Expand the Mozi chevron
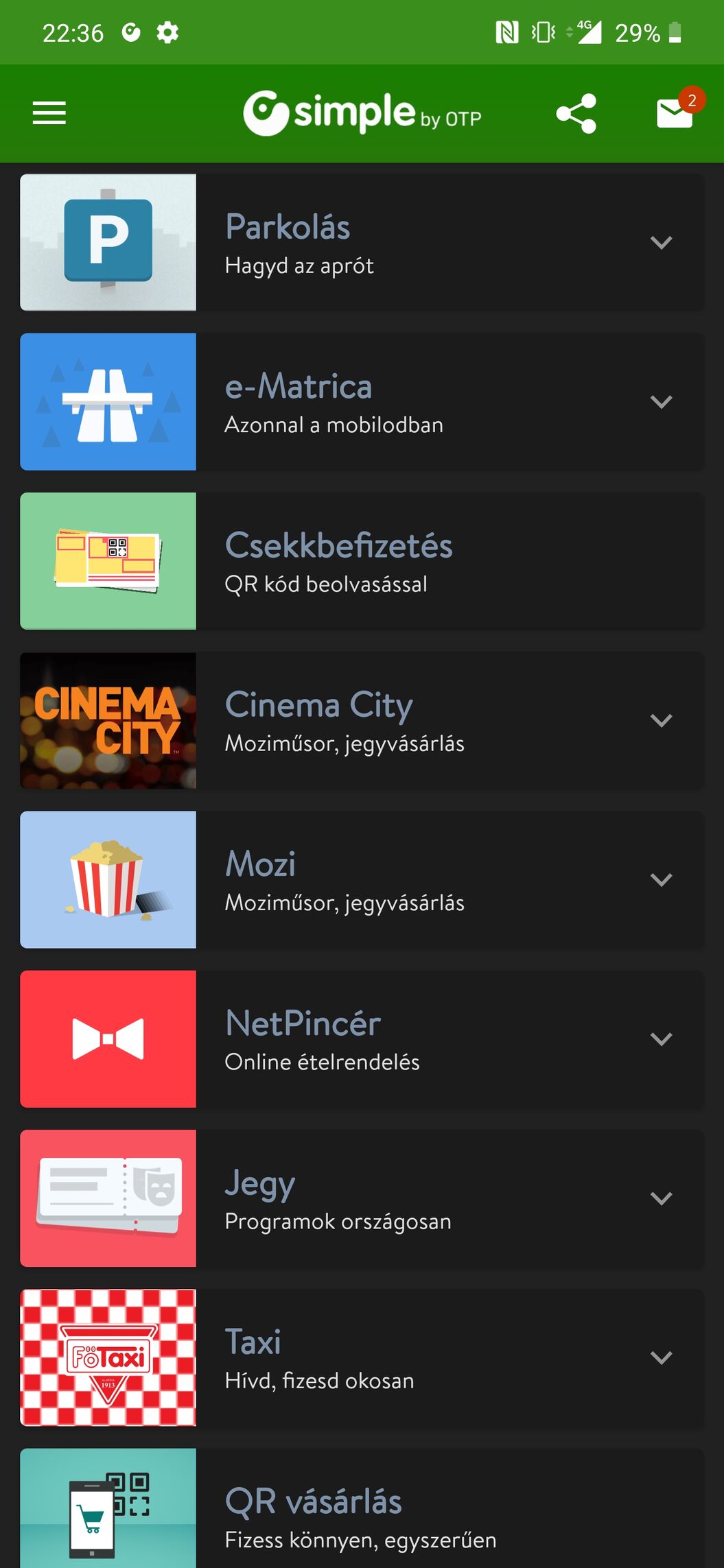724x1568 pixels. click(x=661, y=879)
